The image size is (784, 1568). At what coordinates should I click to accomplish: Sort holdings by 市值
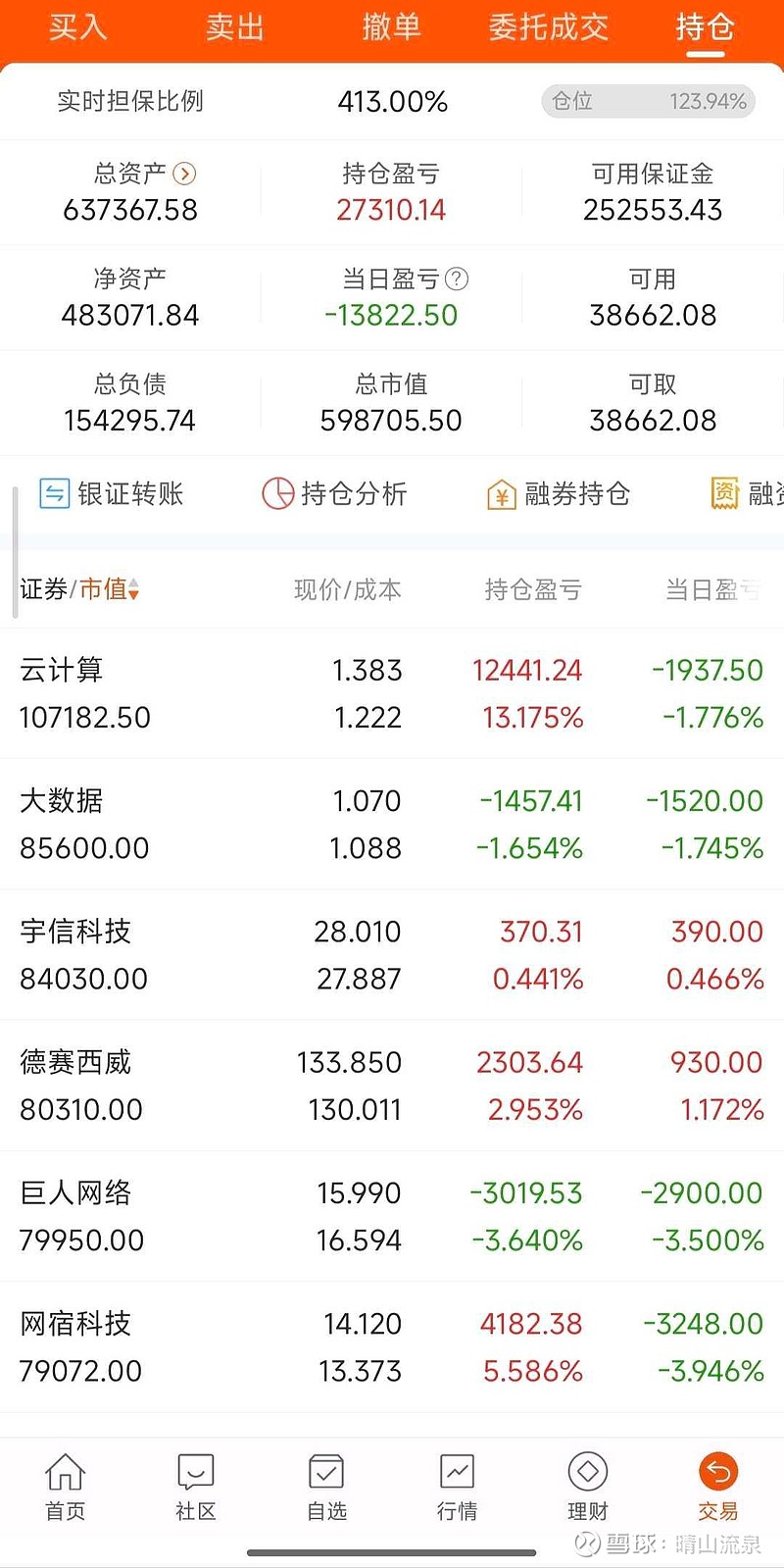(x=108, y=589)
